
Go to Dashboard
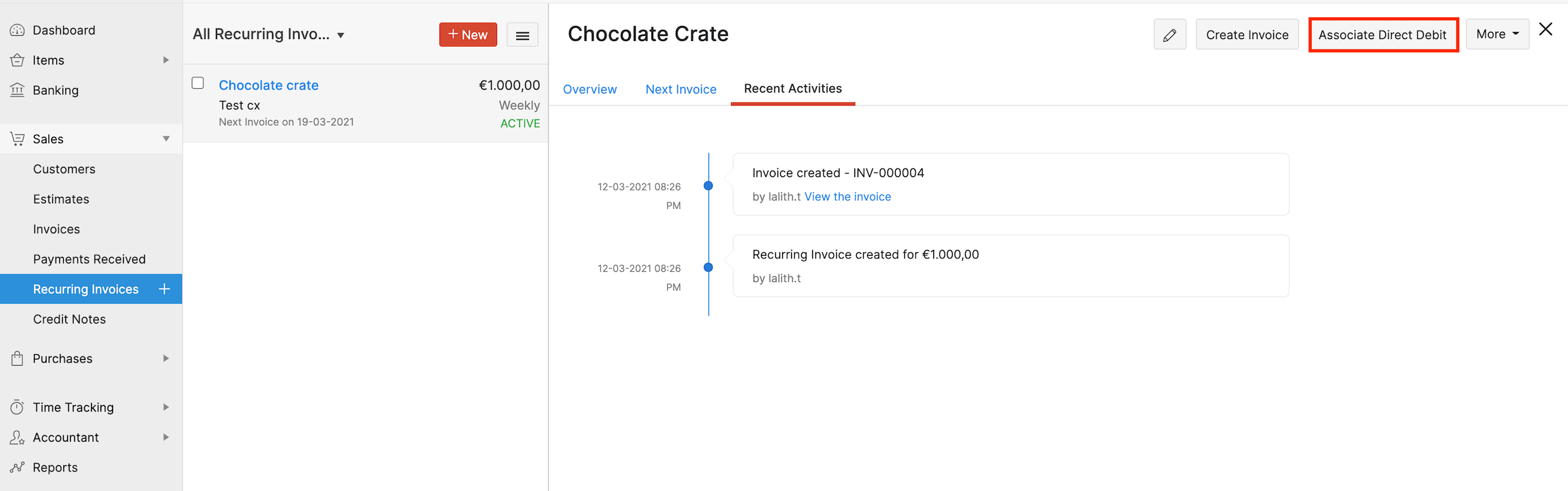(64, 30)
